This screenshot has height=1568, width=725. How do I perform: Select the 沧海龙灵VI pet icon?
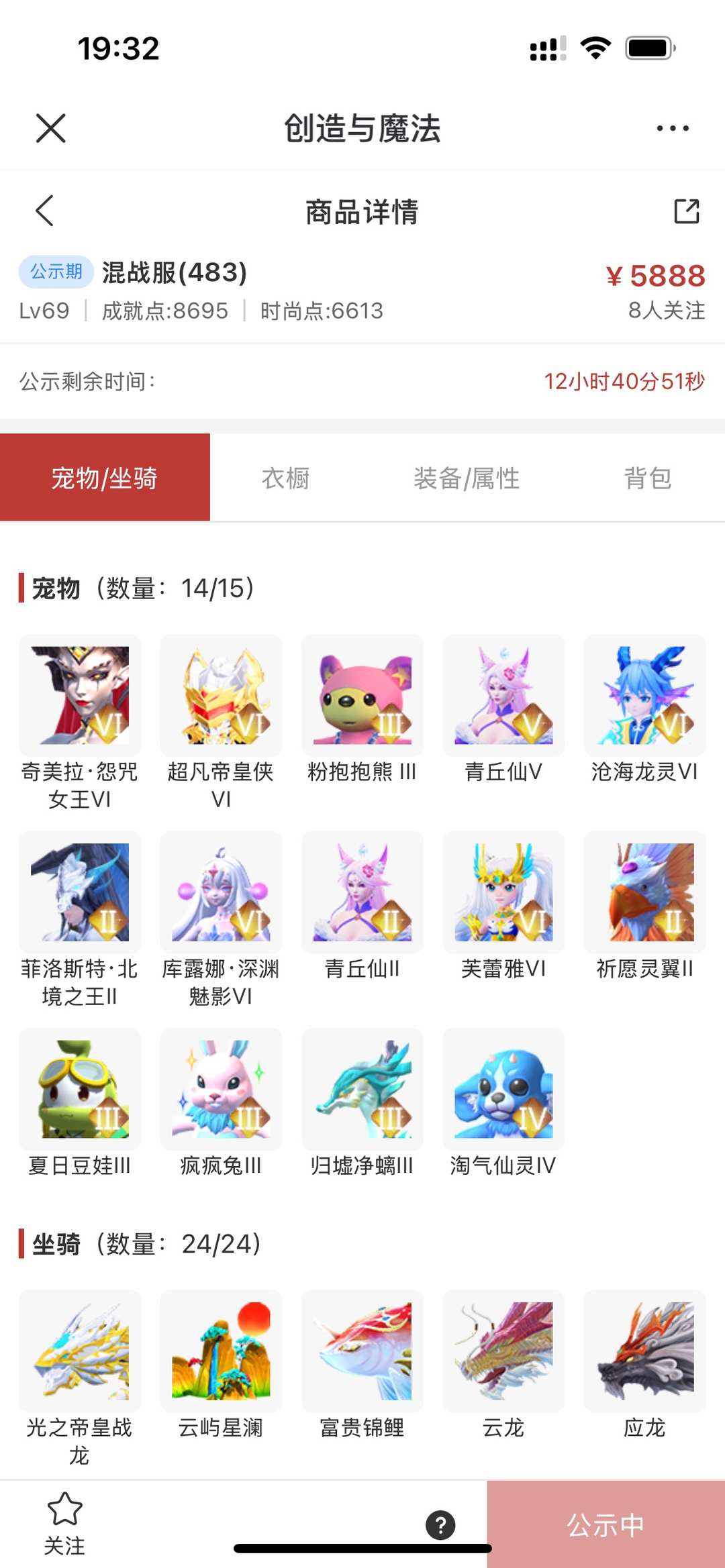[644, 695]
